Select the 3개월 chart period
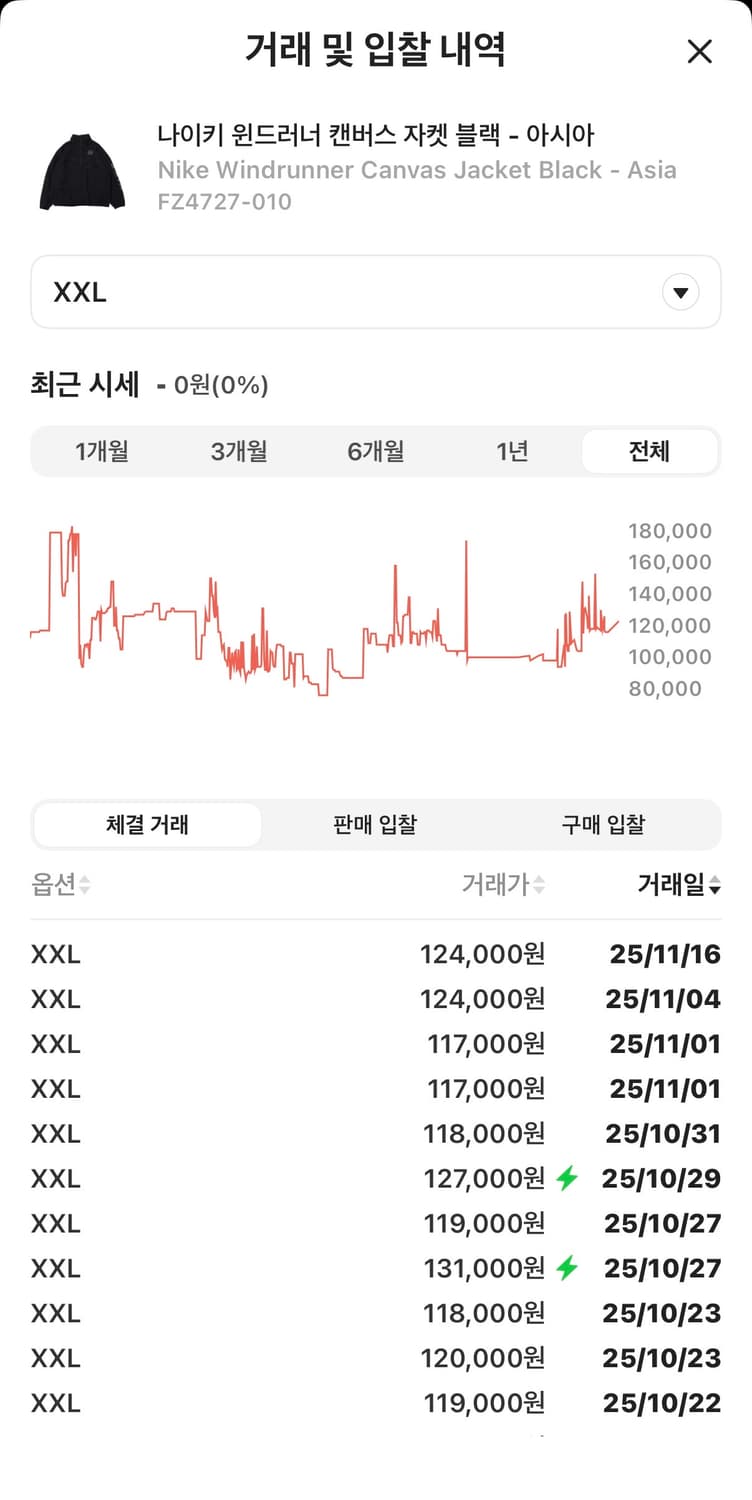Image resolution: width=752 pixels, height=1500 pixels. pos(238,451)
